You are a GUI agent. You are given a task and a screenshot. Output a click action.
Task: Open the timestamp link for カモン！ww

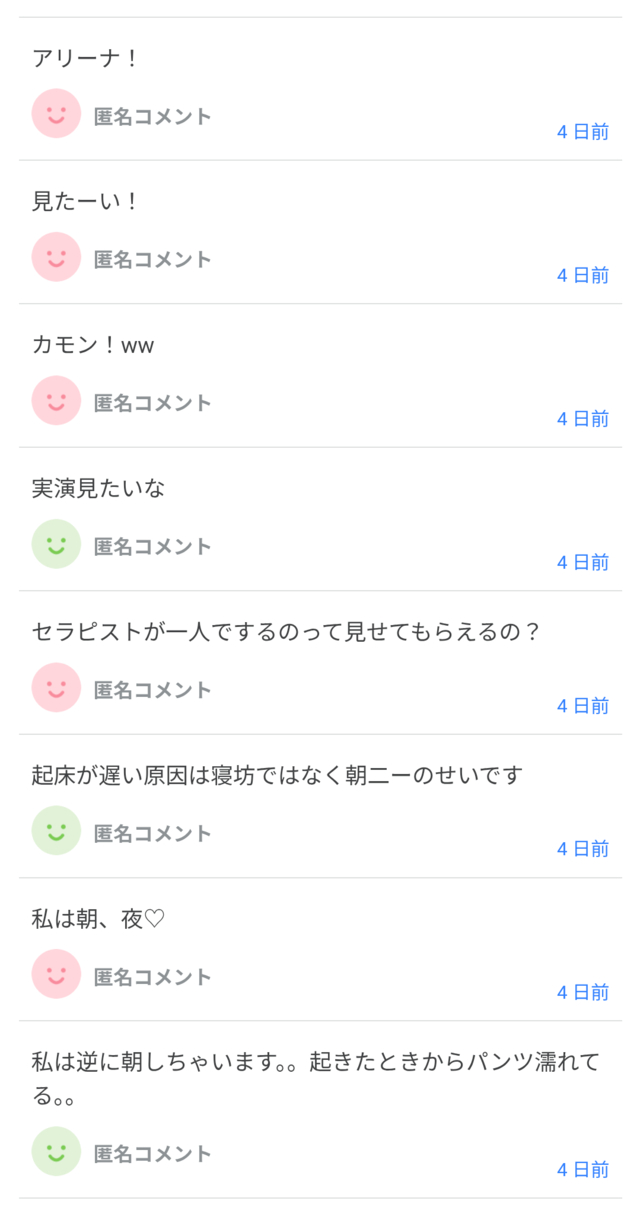582,419
